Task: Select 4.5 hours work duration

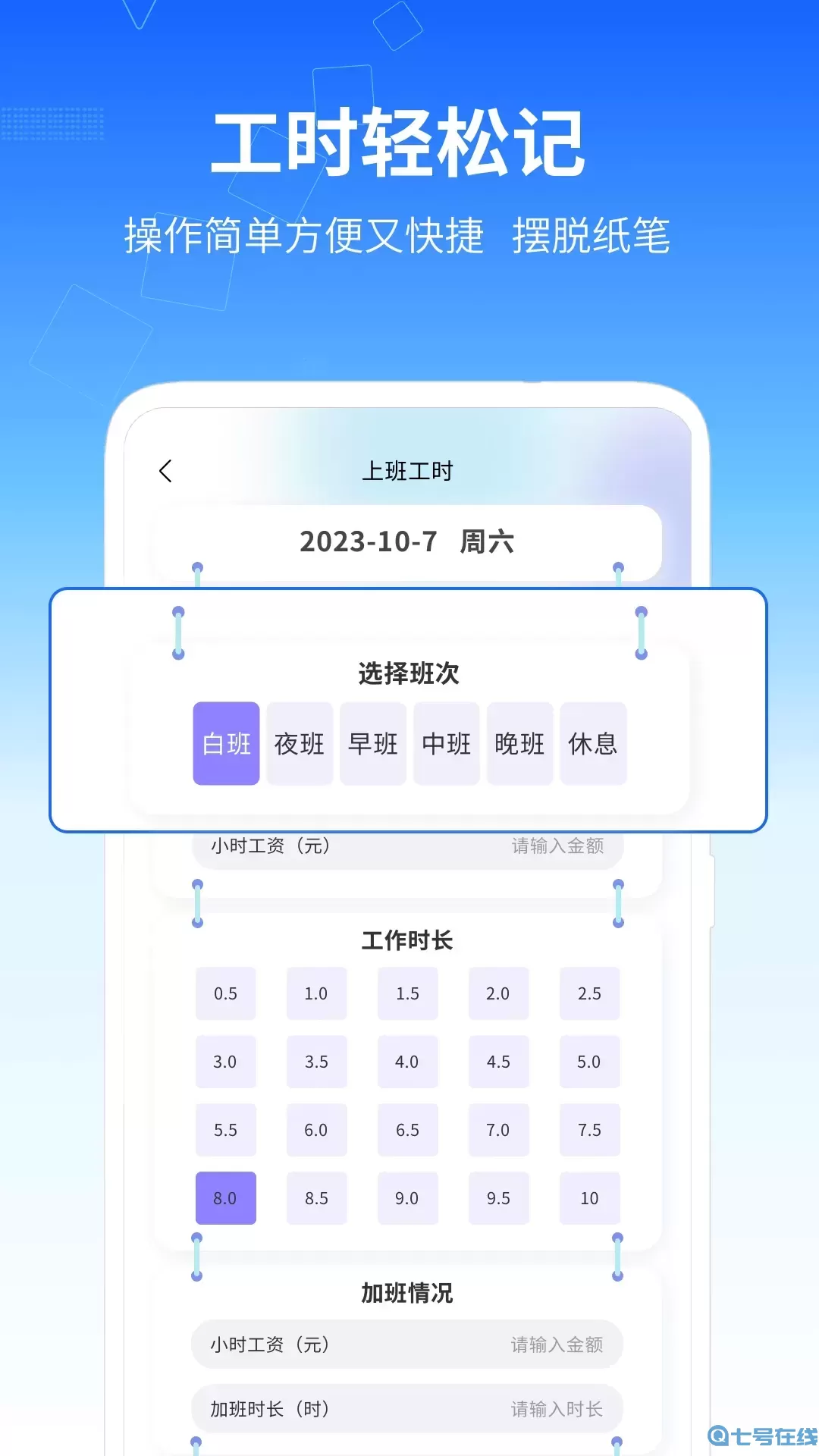Action: [x=498, y=1062]
